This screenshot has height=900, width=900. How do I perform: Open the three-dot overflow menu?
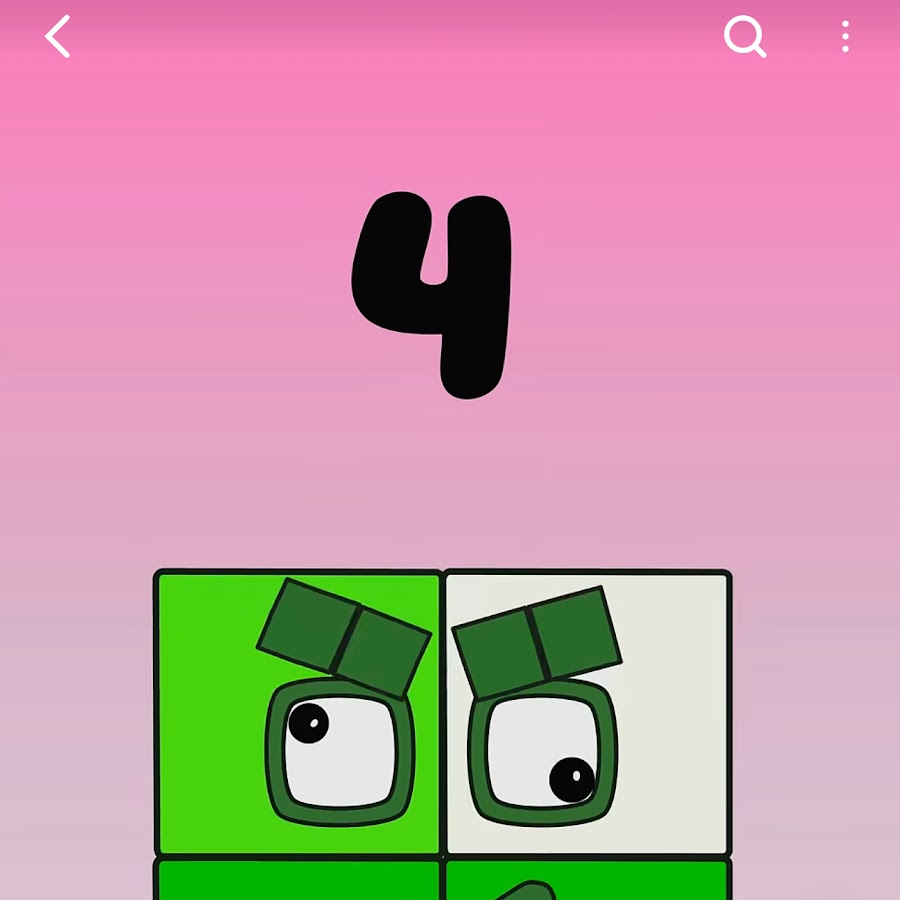845,38
